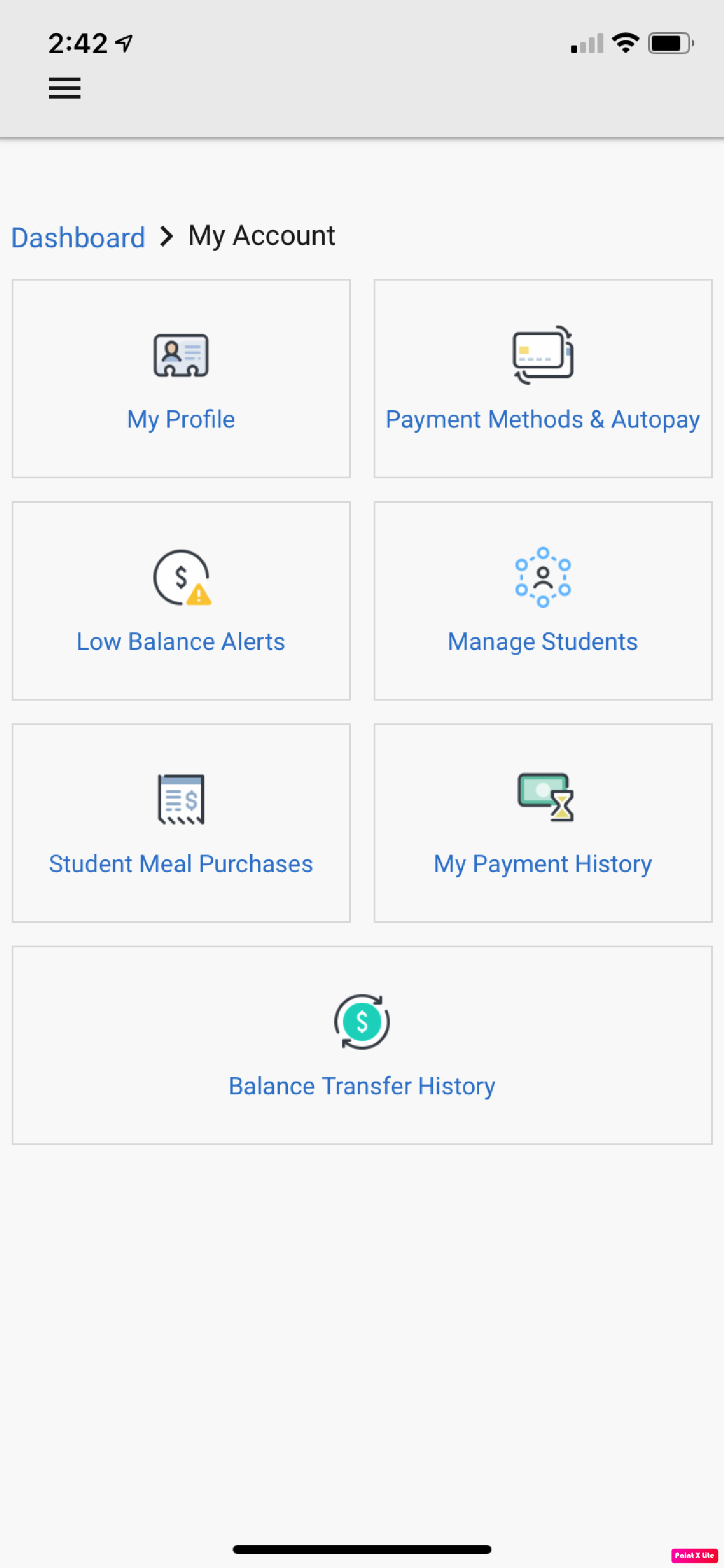724x1568 pixels.
Task: Open the hamburger menu
Action: [65, 88]
